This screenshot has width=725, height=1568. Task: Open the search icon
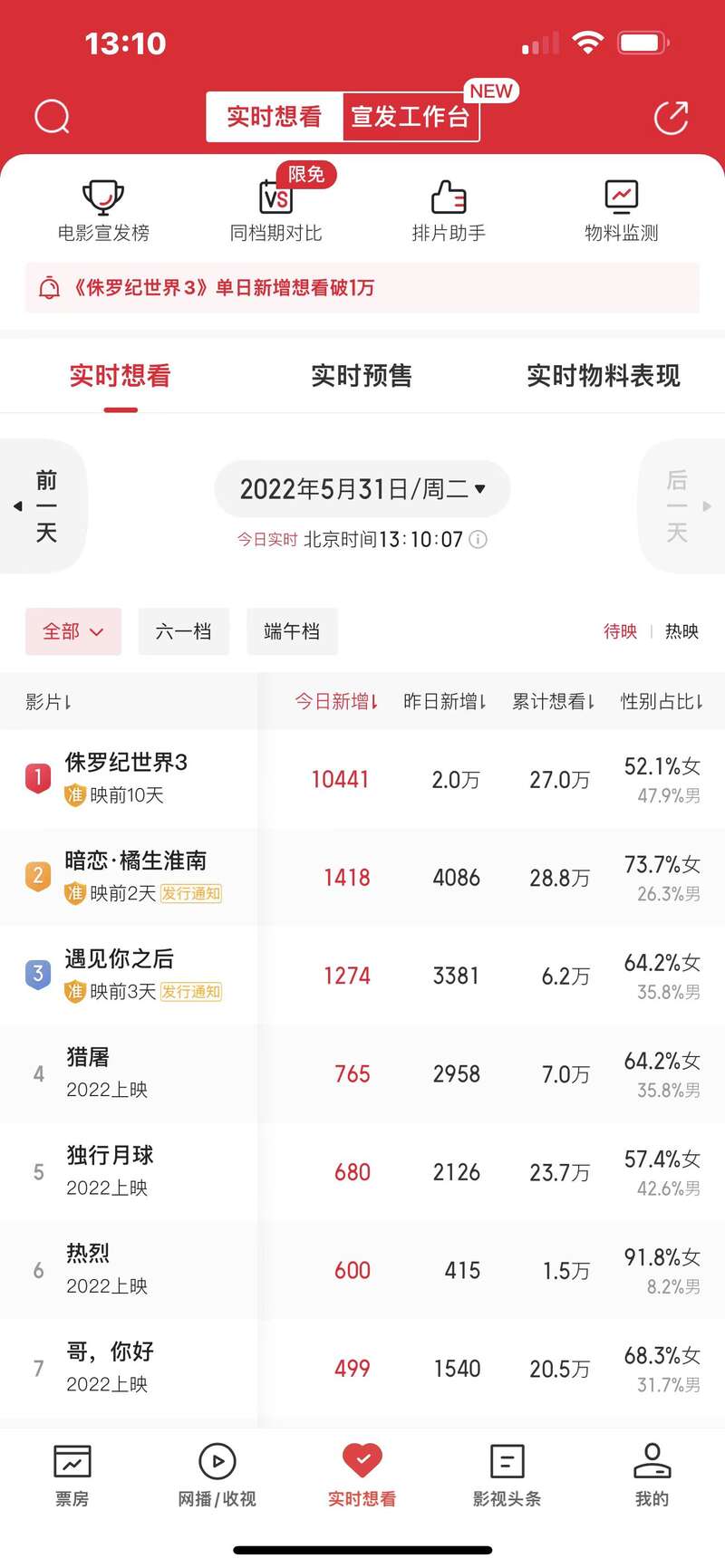[x=52, y=117]
